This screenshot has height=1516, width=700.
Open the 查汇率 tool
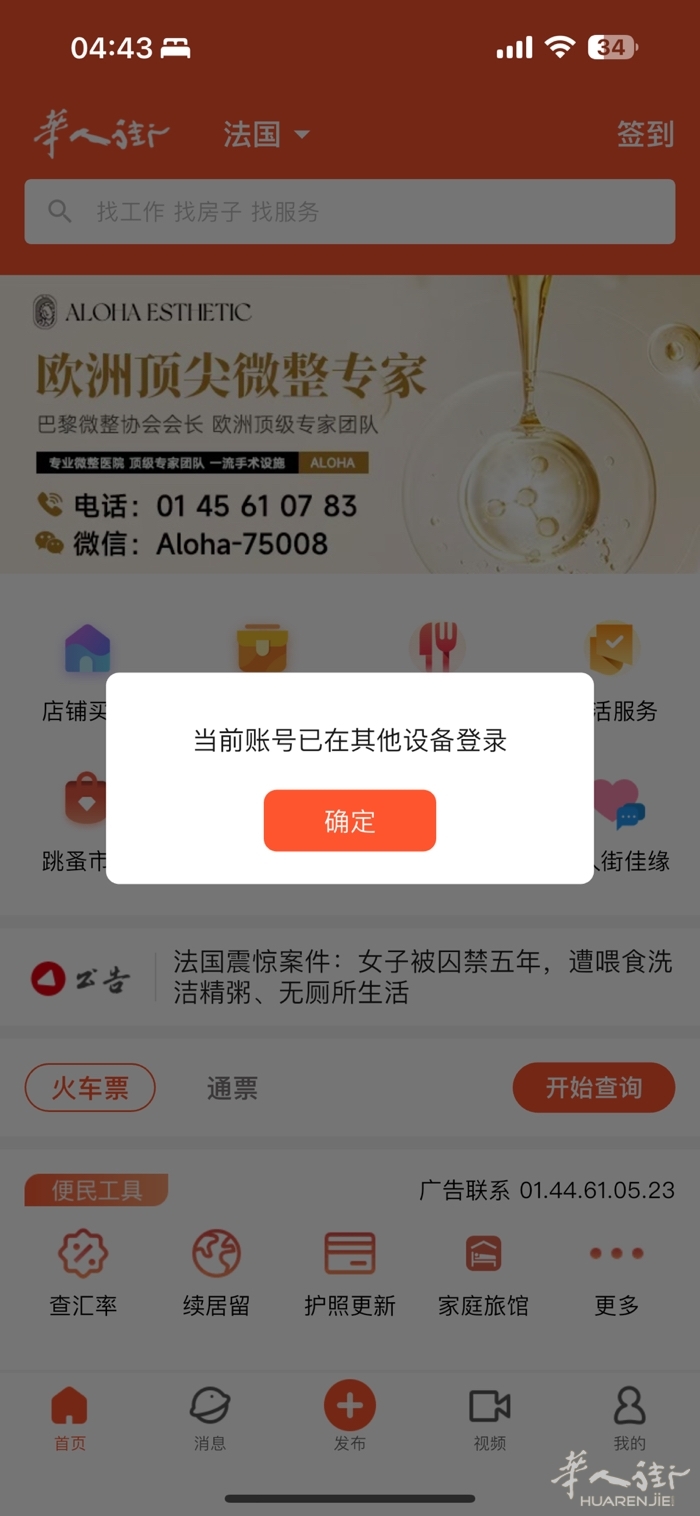[x=83, y=1272]
